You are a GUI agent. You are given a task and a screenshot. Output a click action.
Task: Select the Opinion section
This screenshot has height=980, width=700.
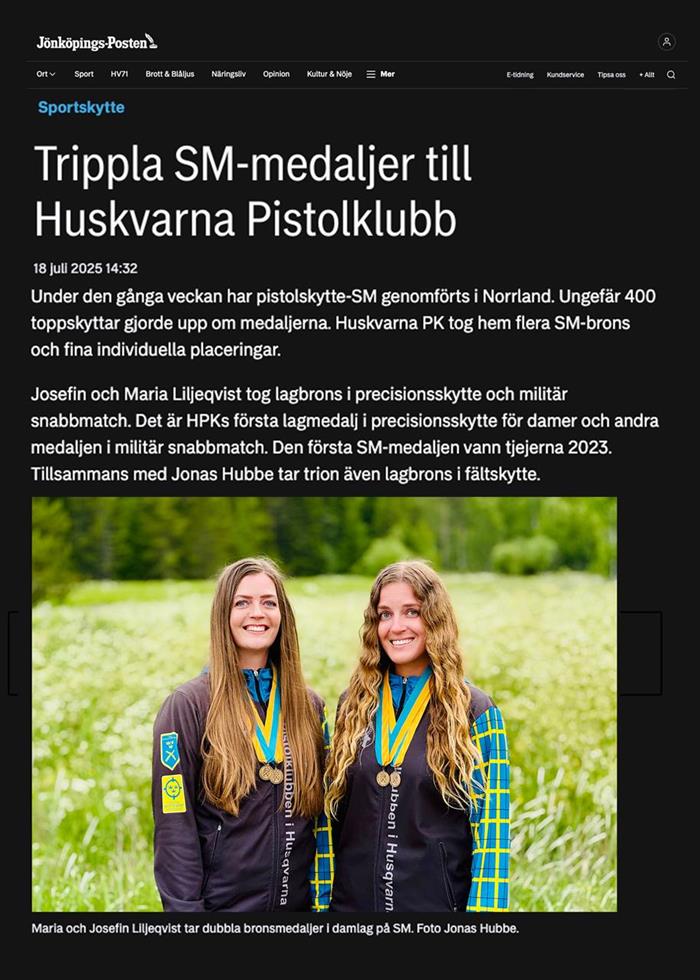click(x=276, y=74)
